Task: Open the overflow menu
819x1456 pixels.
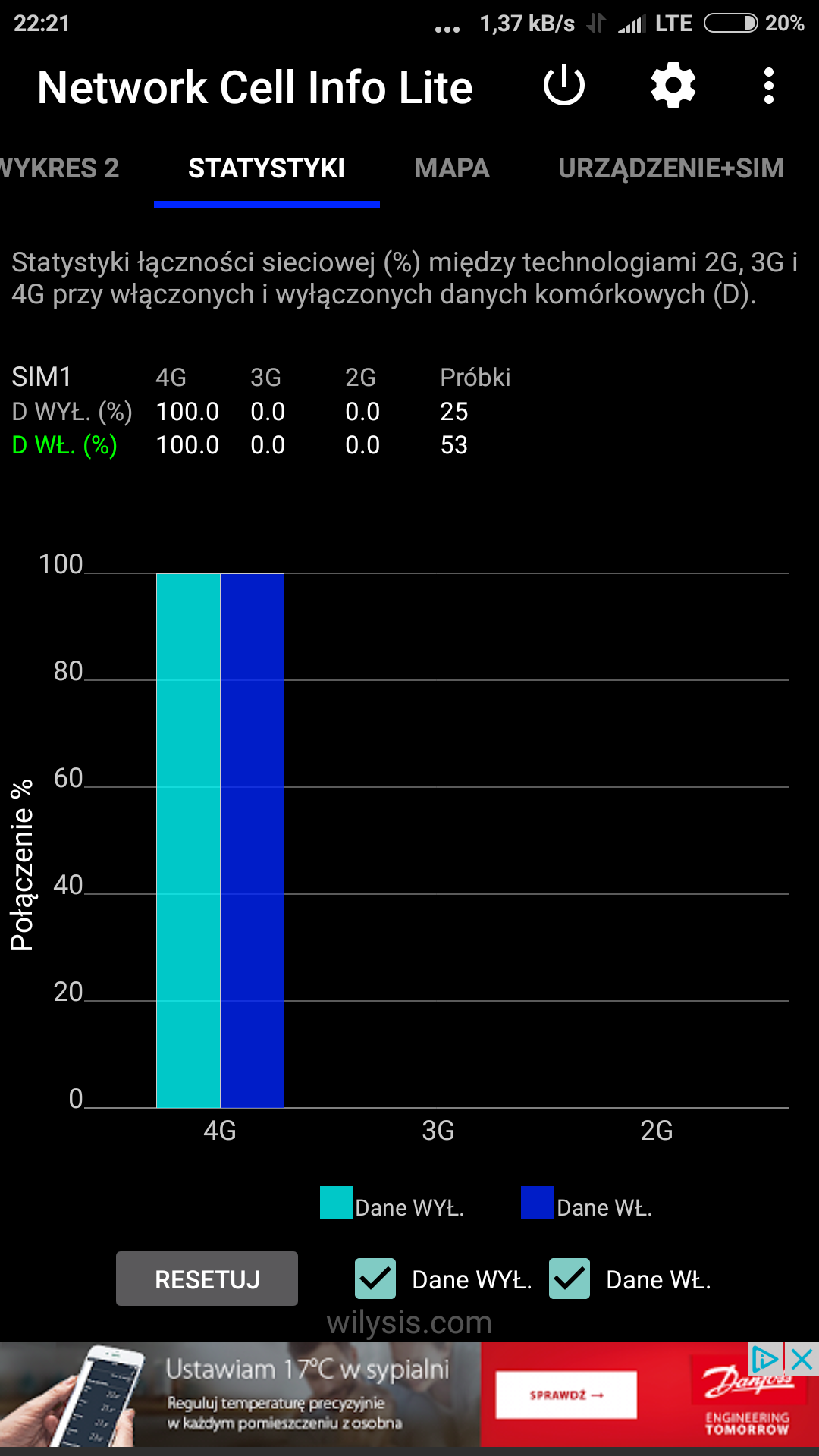Action: [x=769, y=86]
